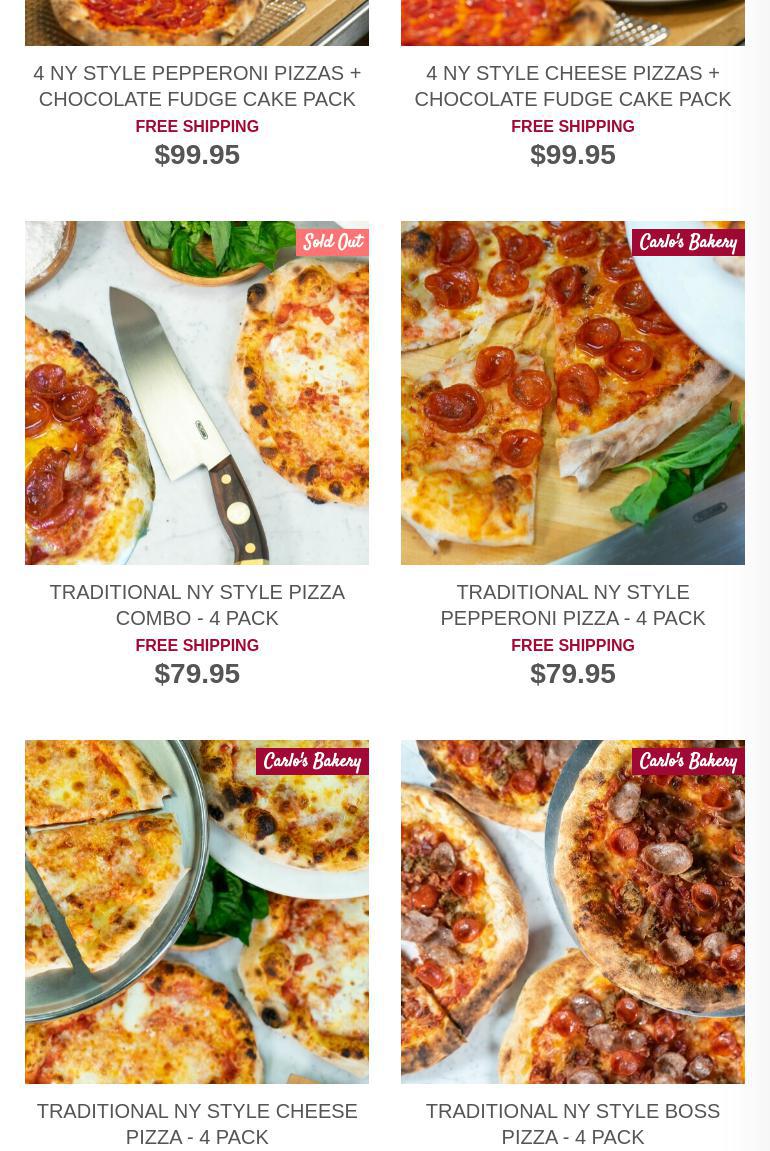Open Traditional NY Style Pepperoni Pizza 4 Pack title
The width and height of the screenshot is (770, 1151).
572,605
